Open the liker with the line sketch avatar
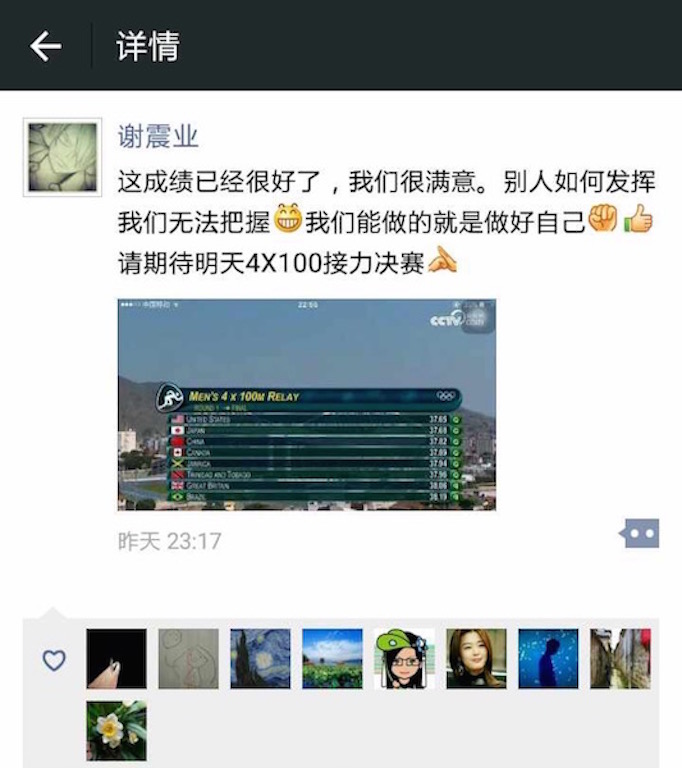This screenshot has height=768, width=682. 188,659
